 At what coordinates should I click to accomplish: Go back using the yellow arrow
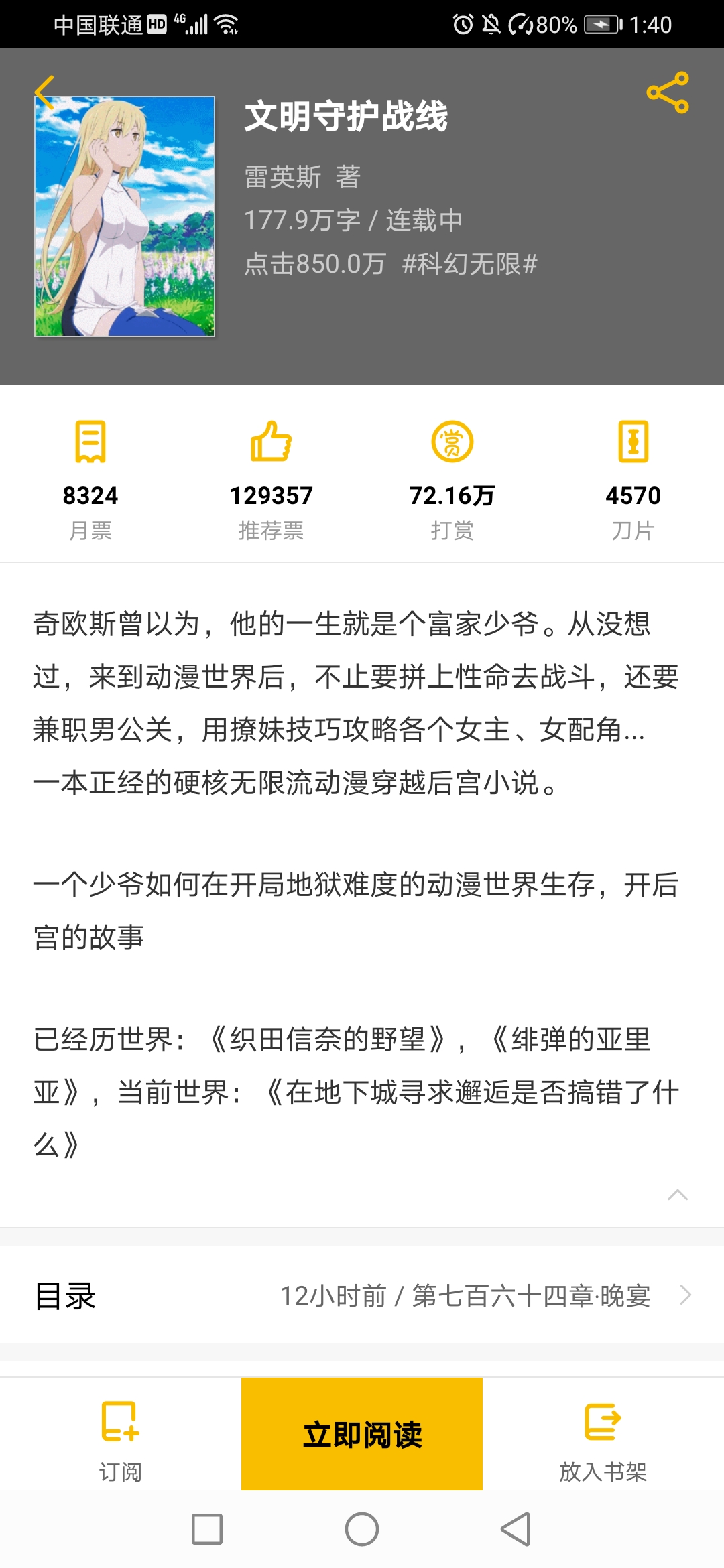45,92
